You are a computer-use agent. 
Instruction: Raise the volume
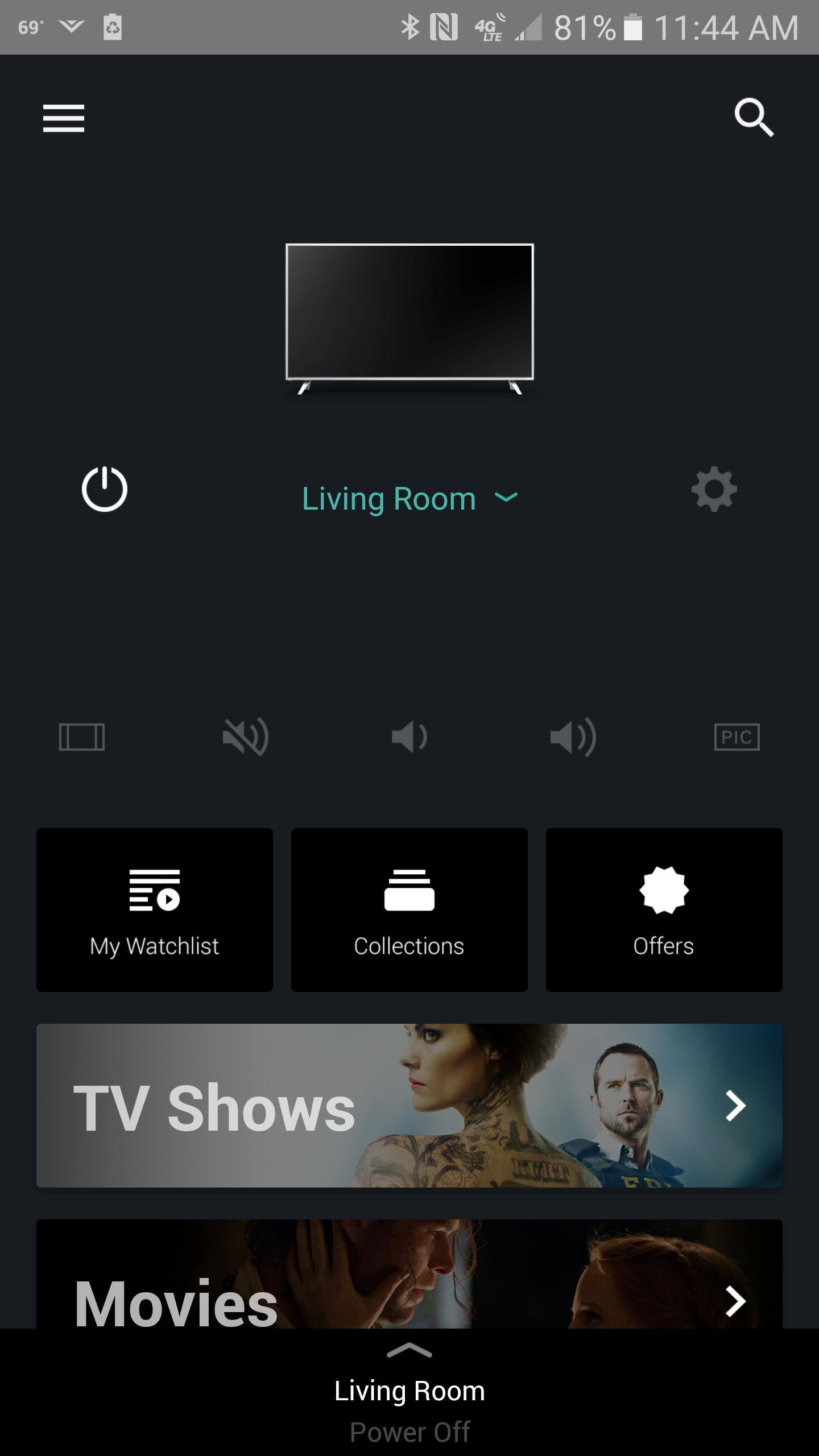tap(573, 737)
